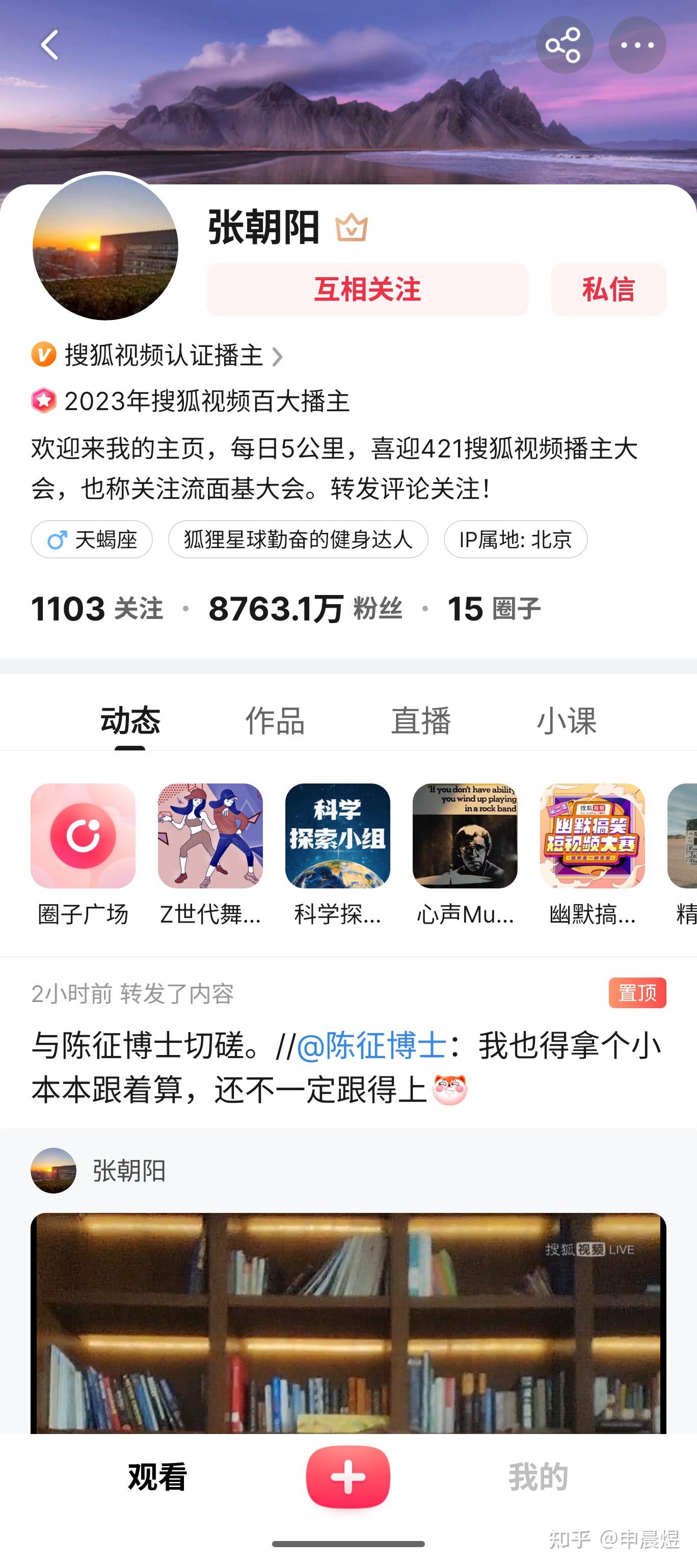
Task: Send a private message via 私信
Action: pyautogui.click(x=608, y=290)
